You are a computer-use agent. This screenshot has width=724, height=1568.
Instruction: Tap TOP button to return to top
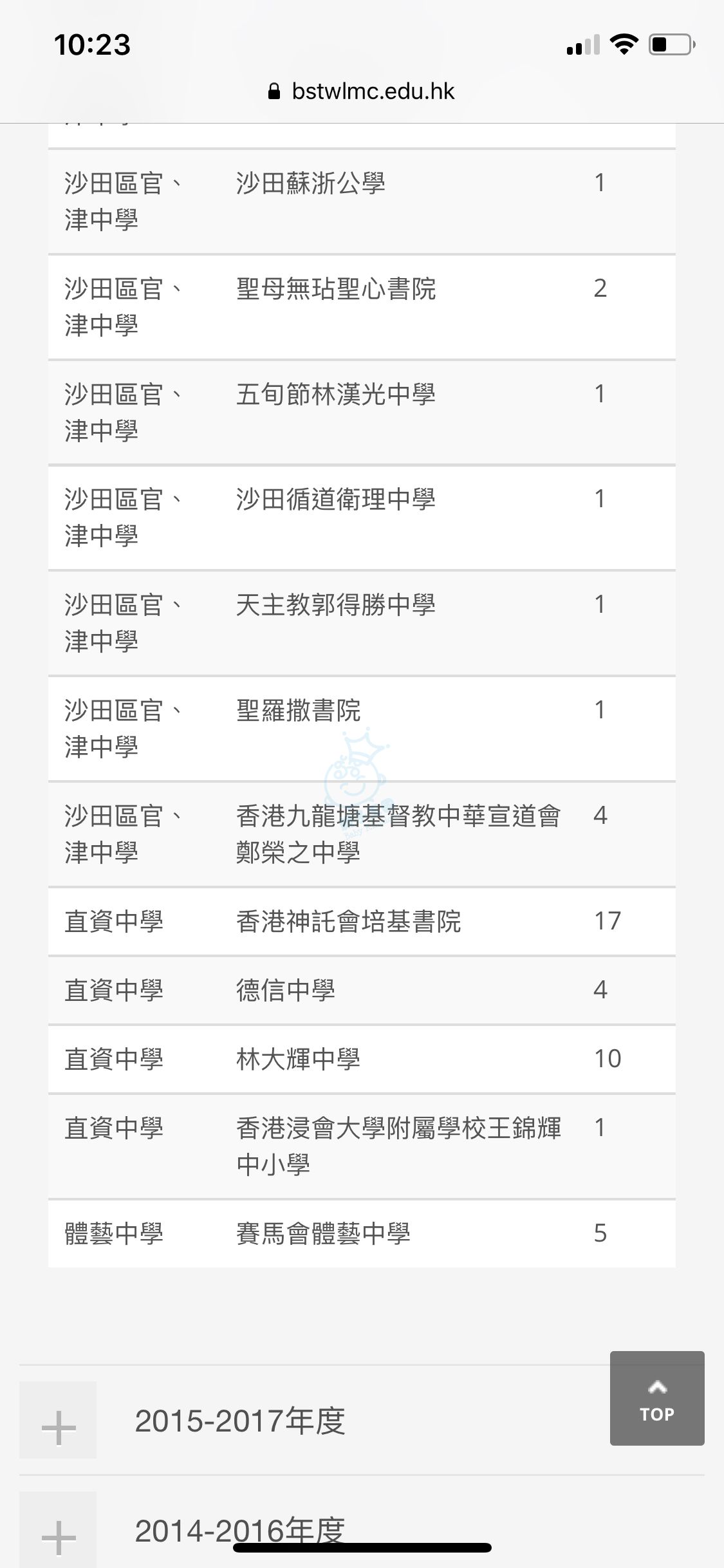pos(656,1398)
